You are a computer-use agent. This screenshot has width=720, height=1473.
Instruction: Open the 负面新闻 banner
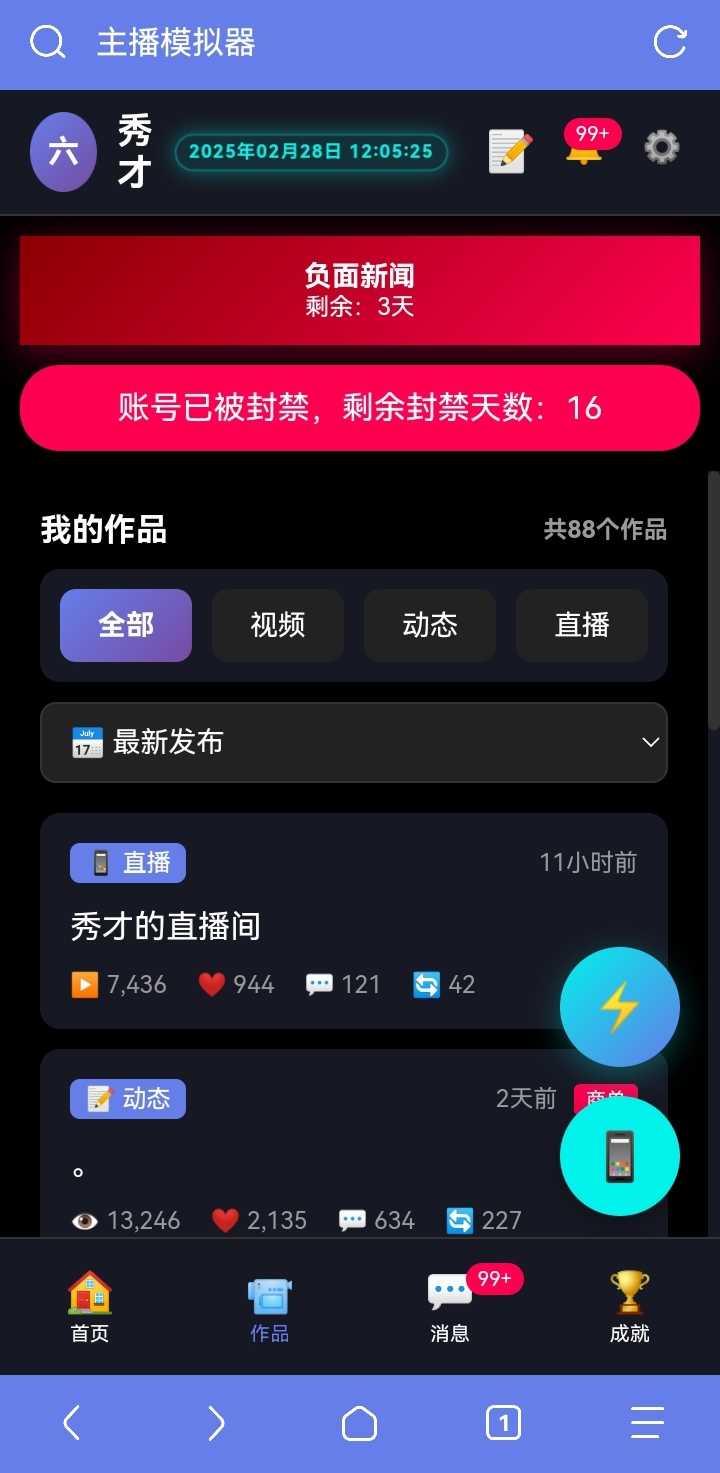360,290
